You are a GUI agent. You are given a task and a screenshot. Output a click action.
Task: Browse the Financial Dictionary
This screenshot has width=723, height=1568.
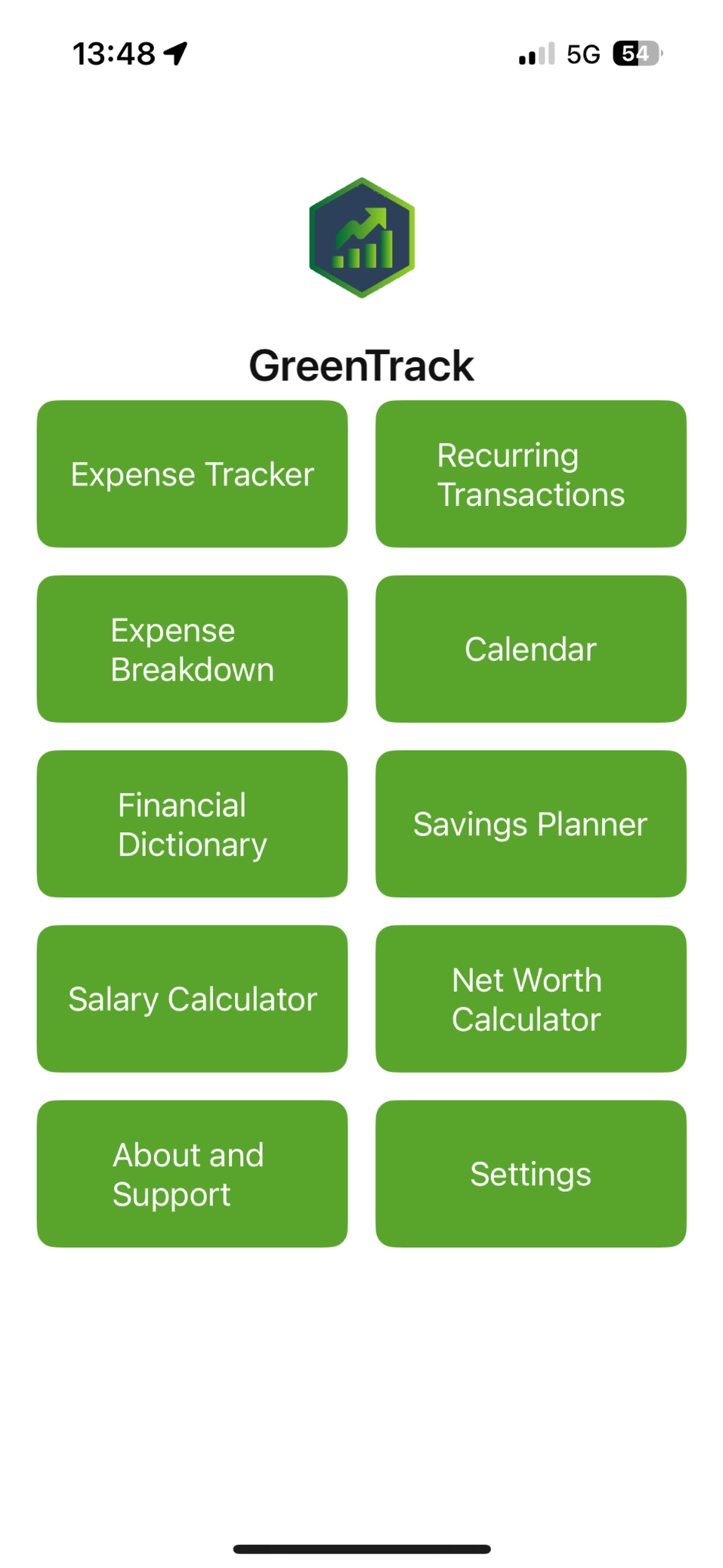(192, 824)
